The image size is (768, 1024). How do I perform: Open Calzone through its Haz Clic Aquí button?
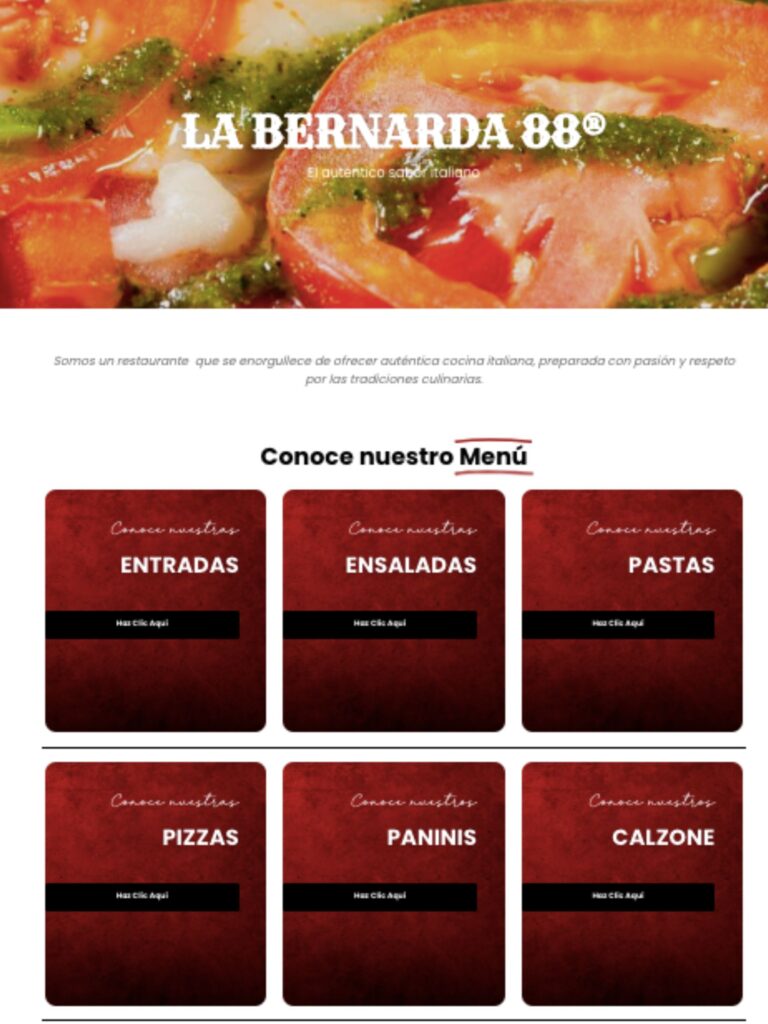point(618,897)
